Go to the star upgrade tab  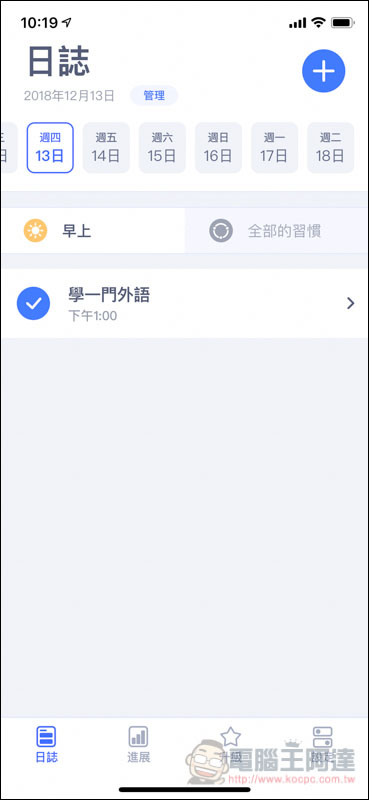click(231, 745)
